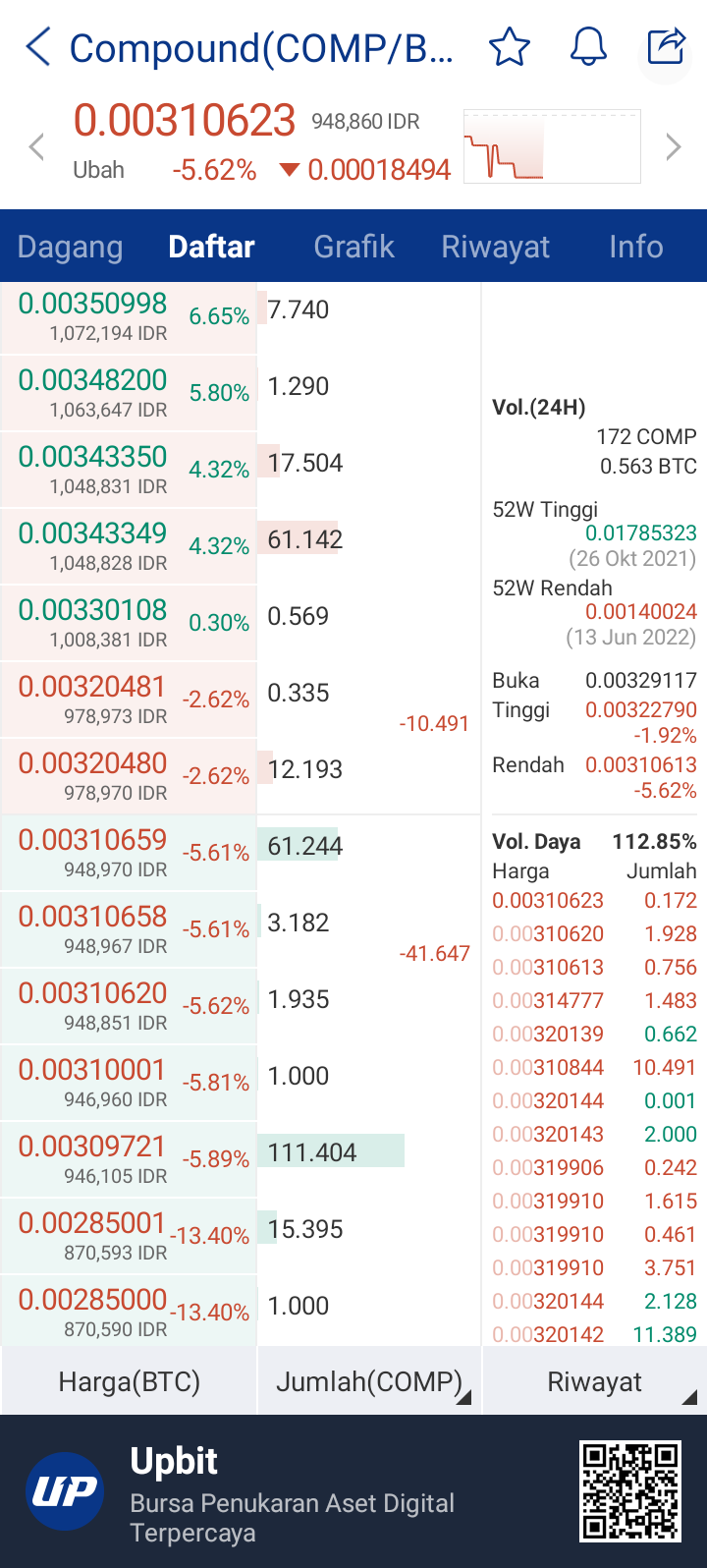This screenshot has height=1568, width=707.
Task: Open the Riwayat tab in the top bar
Action: 496,247
